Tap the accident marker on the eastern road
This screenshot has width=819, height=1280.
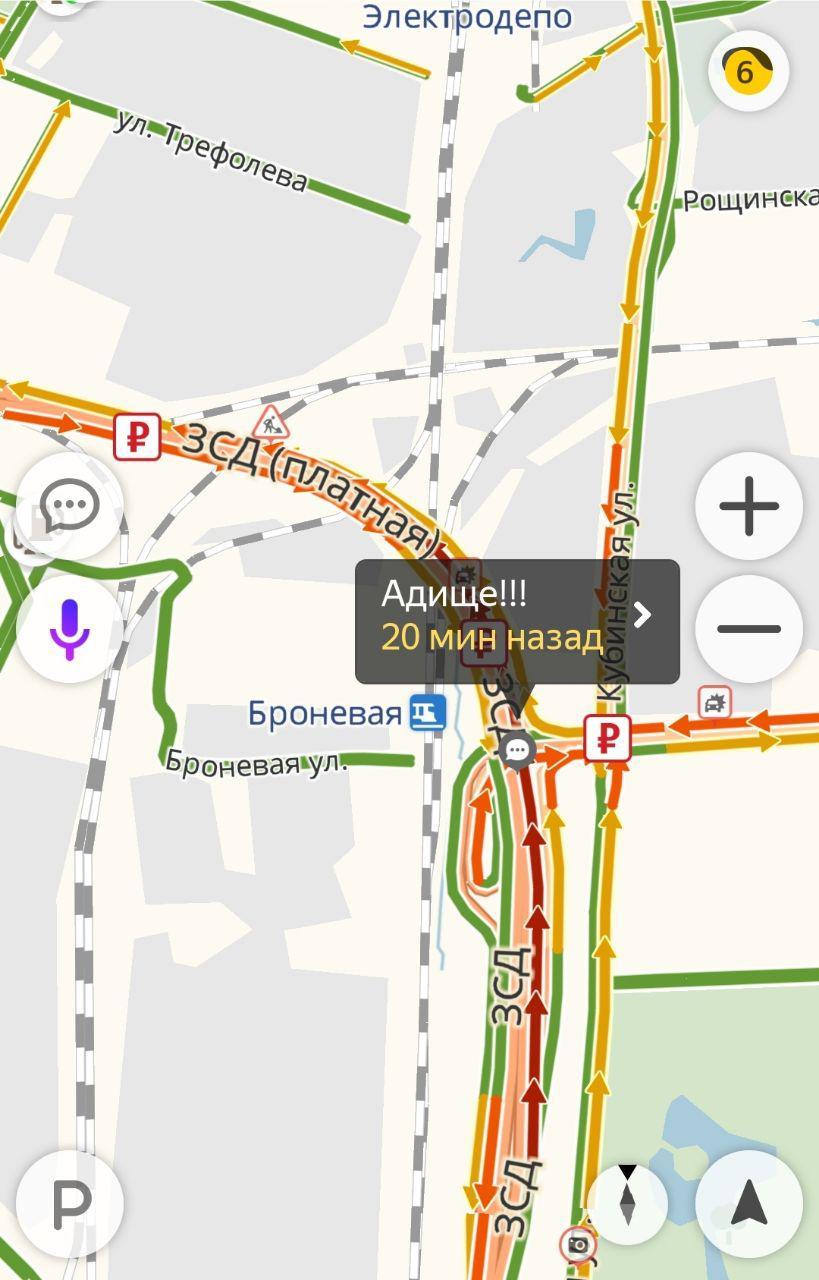click(714, 703)
